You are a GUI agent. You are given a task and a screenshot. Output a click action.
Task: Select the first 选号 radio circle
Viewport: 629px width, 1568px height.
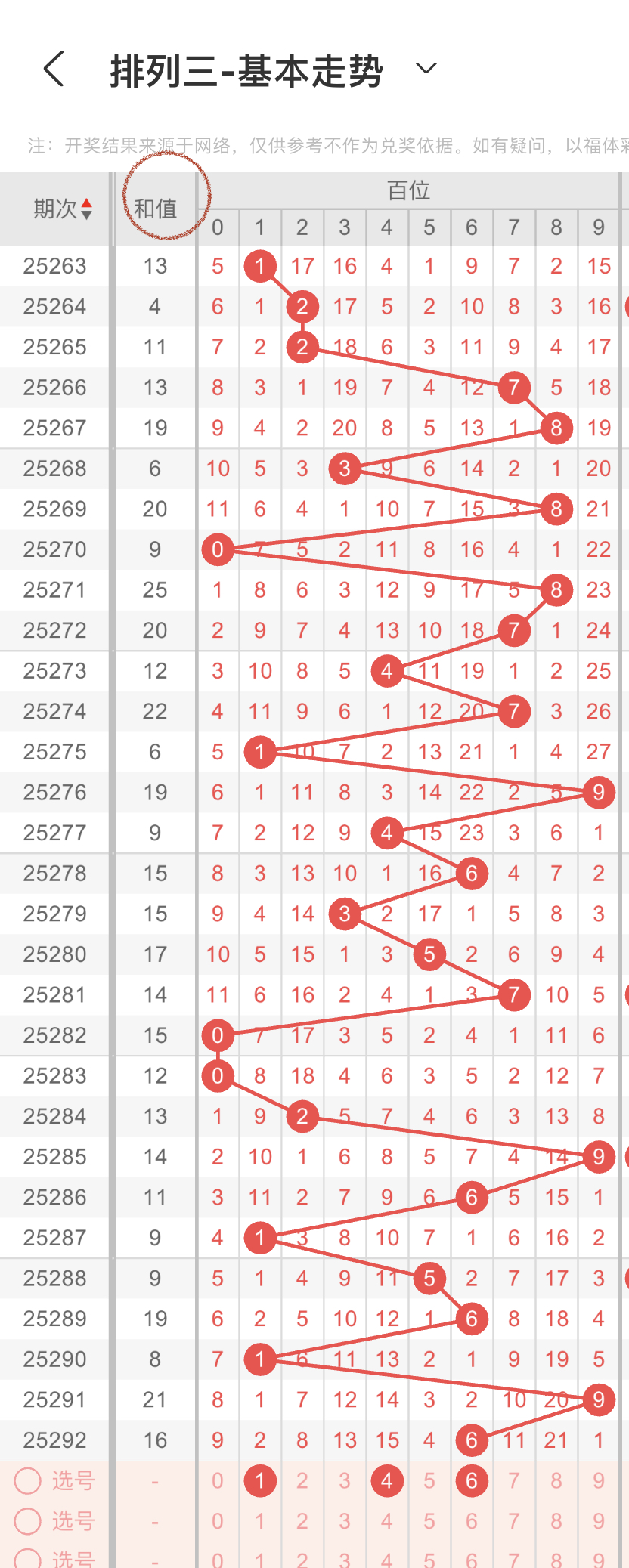pos(28,1480)
